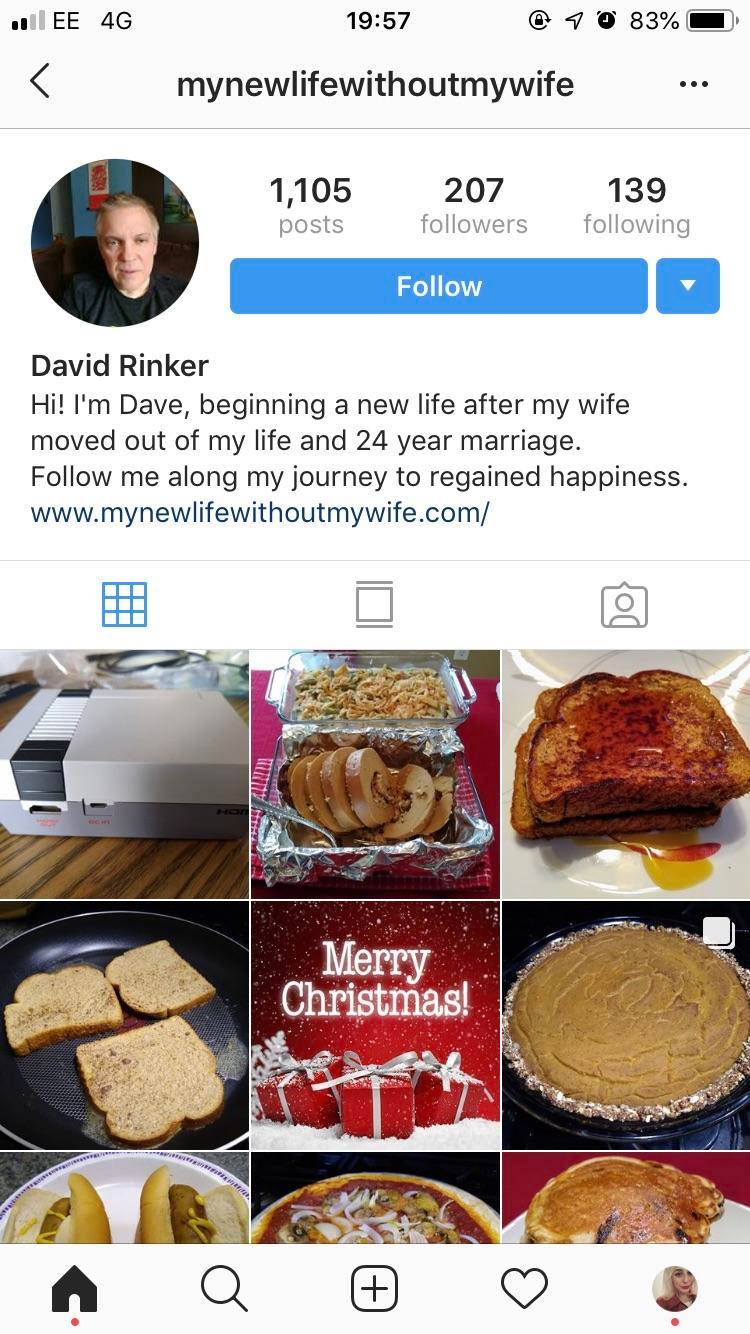The height and width of the screenshot is (1334, 750).
Task: Open the game console photo post
Action: [124, 774]
